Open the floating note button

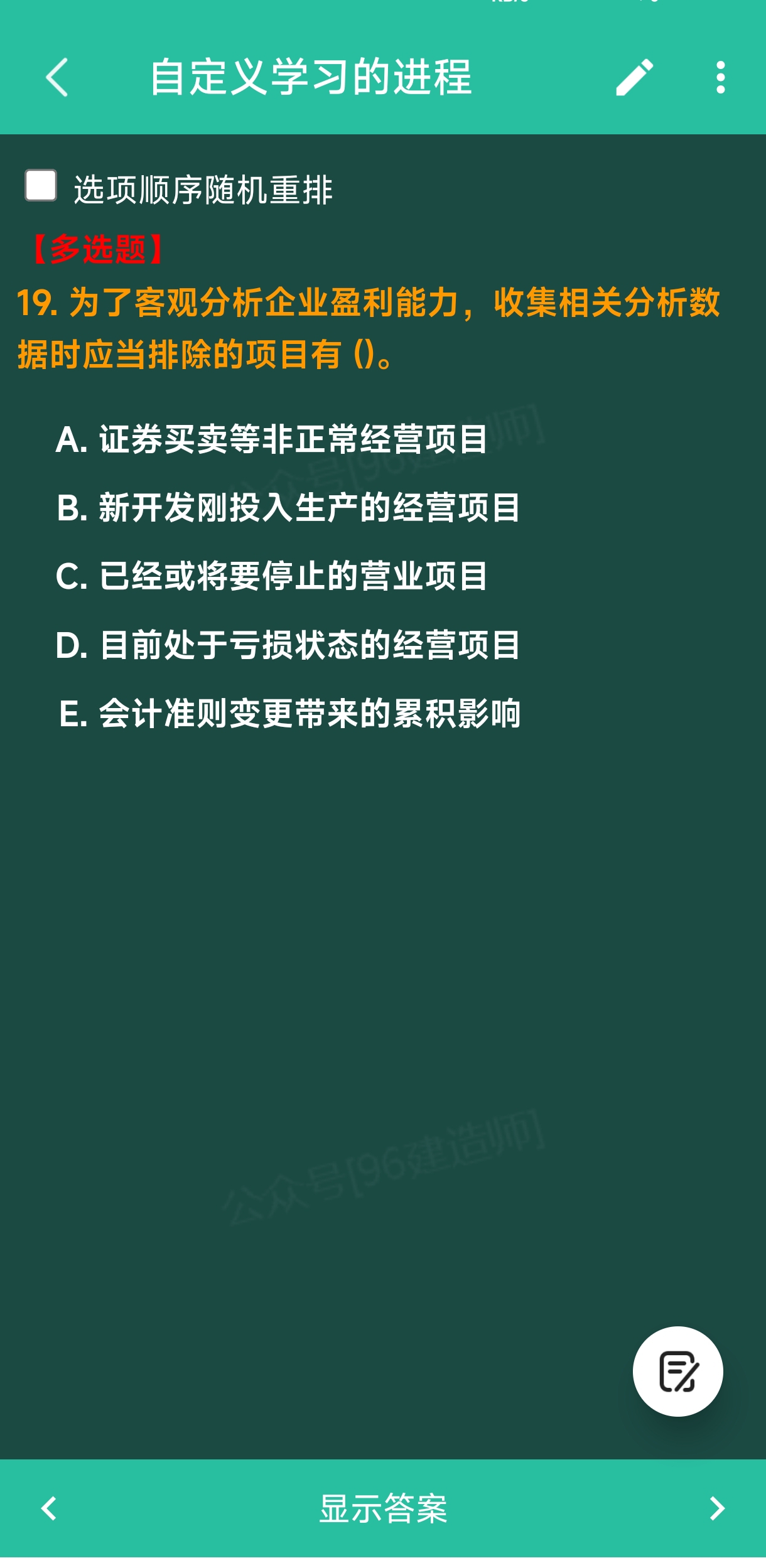coord(677,1372)
